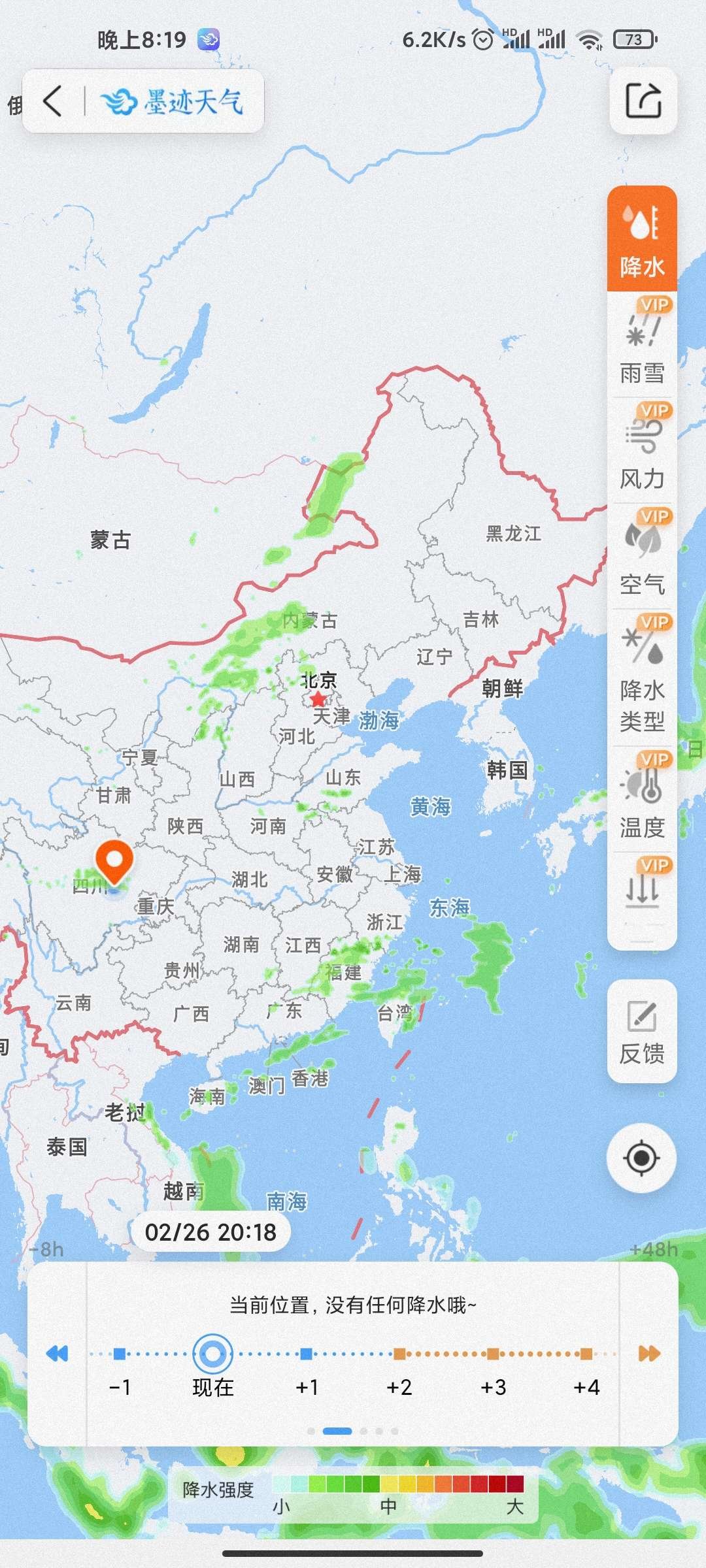Image resolution: width=706 pixels, height=1568 pixels.
Task: Switch to the 温度 temperature layer
Action: point(642,800)
